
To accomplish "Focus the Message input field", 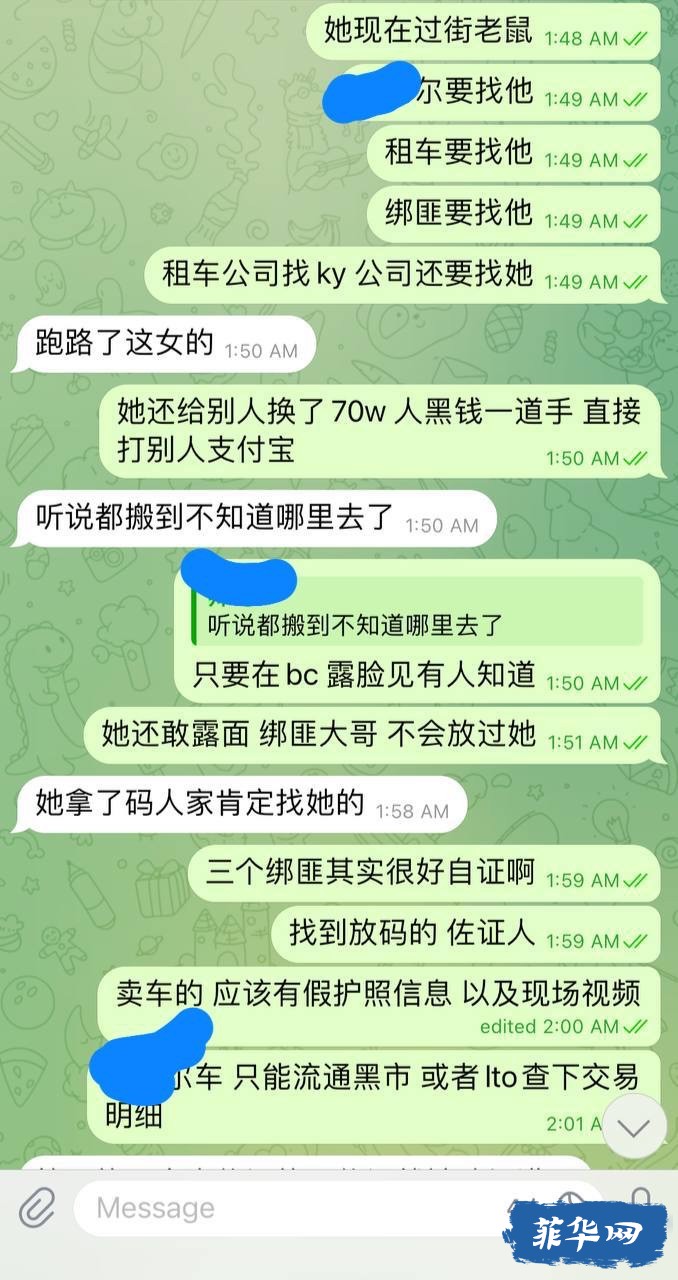I will (x=300, y=1209).
